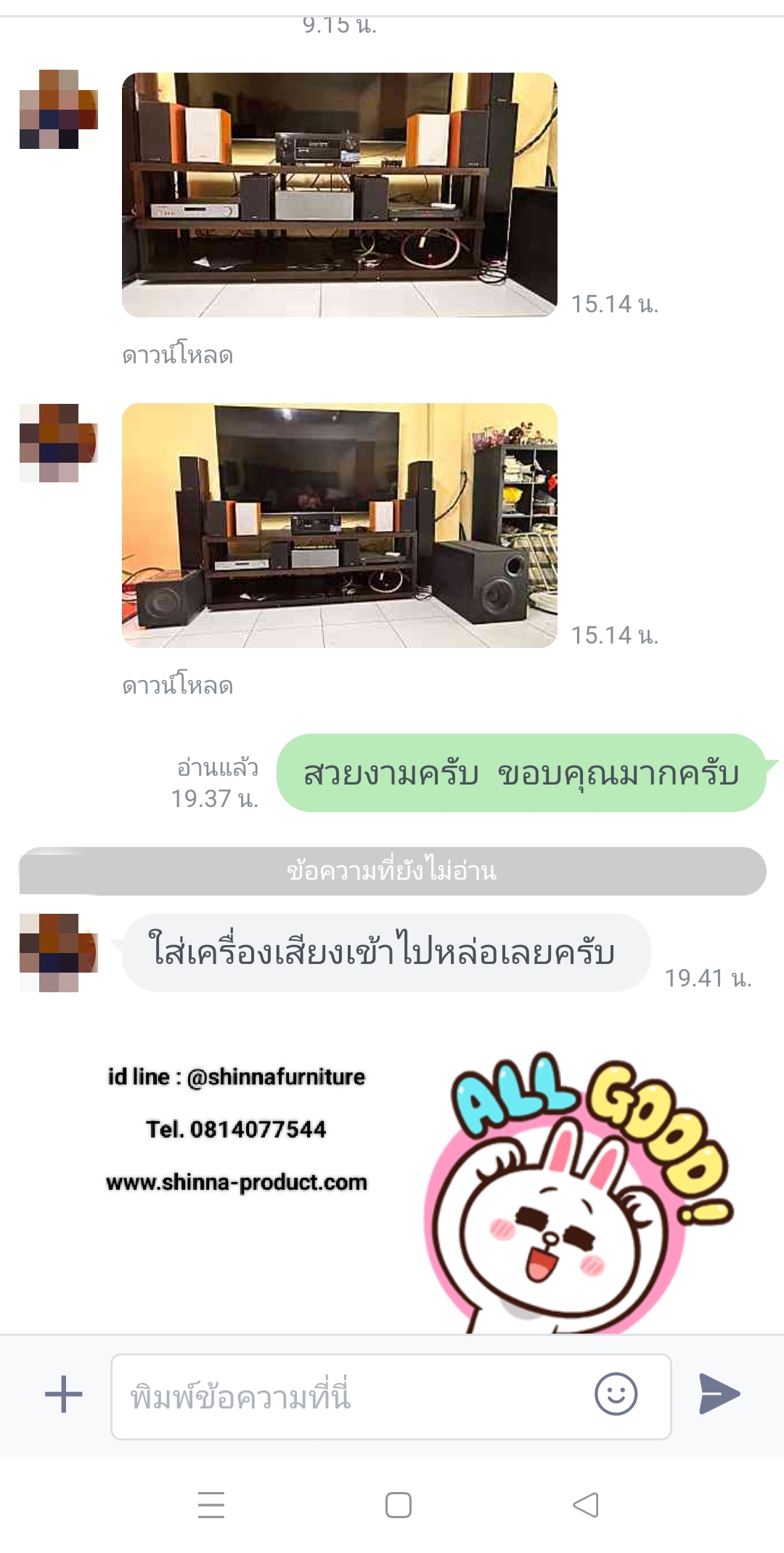Open the photo showing TV and two subwoofers
This screenshot has width=784, height=1553.
(340, 525)
